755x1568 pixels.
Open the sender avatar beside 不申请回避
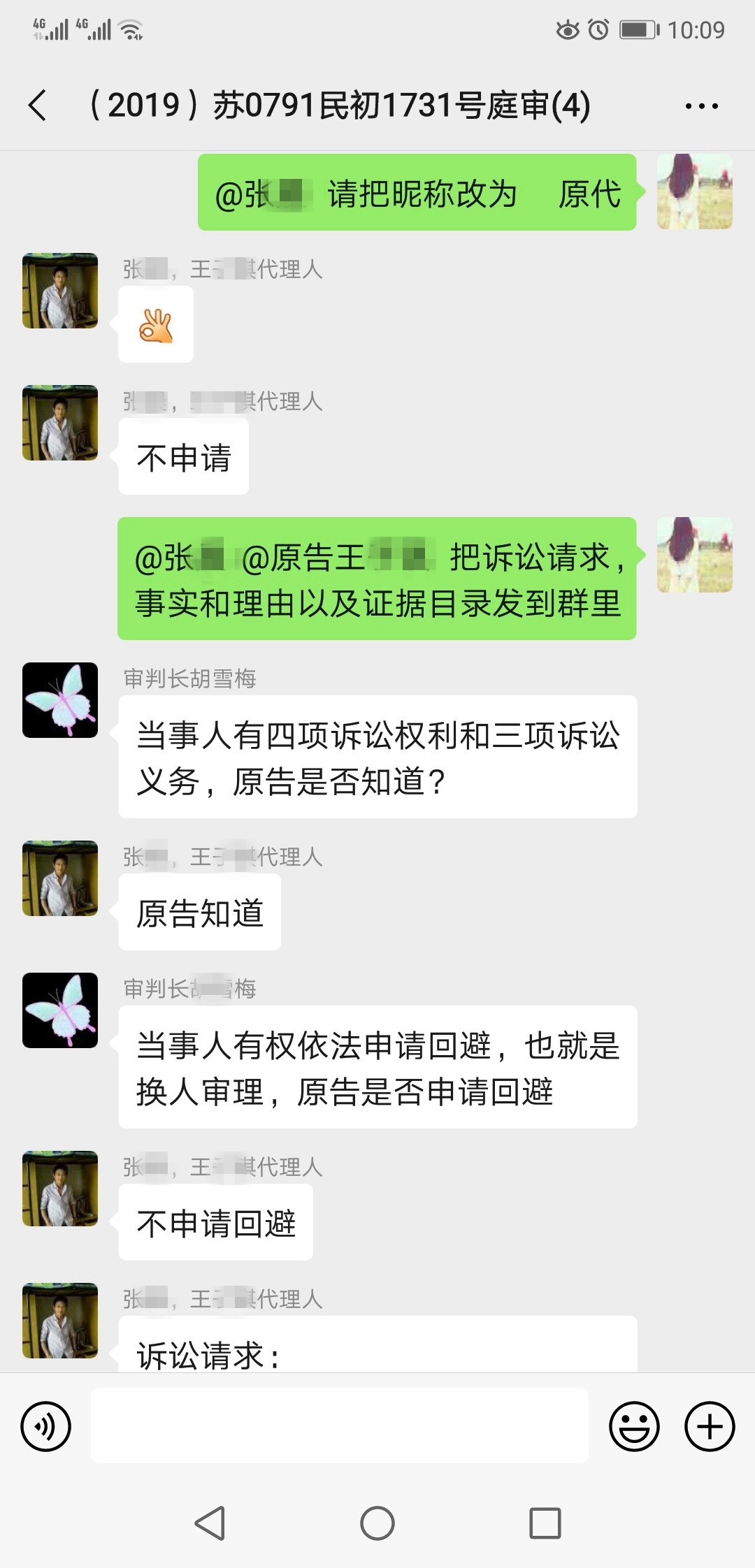click(60, 1188)
